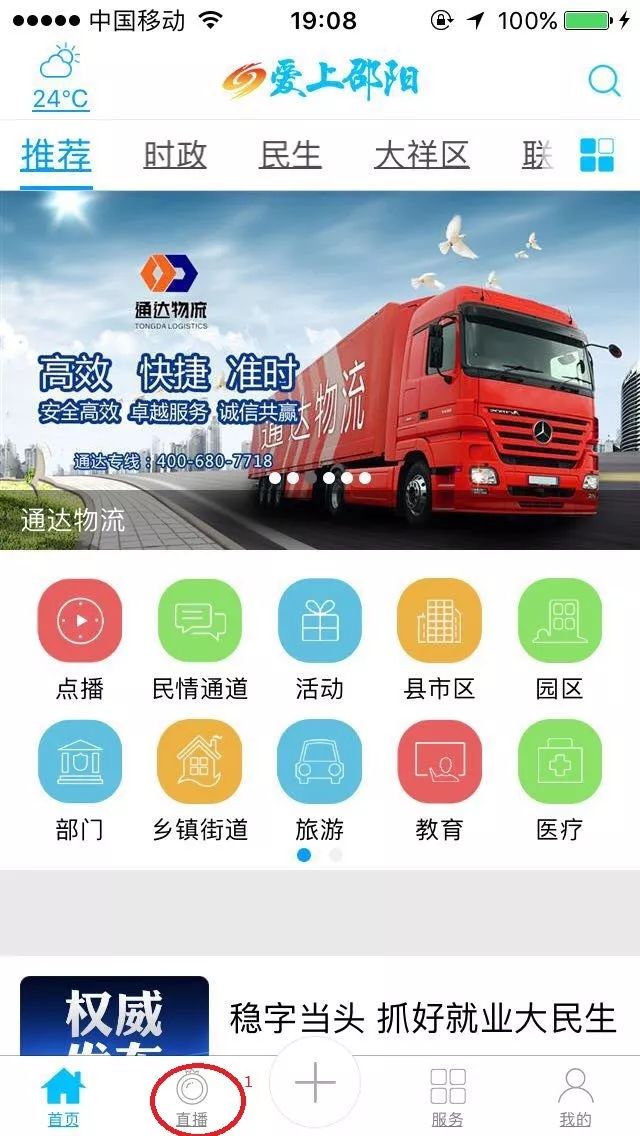The height and width of the screenshot is (1136, 640).
Task: Tap the center plus button
Action: tap(315, 1083)
